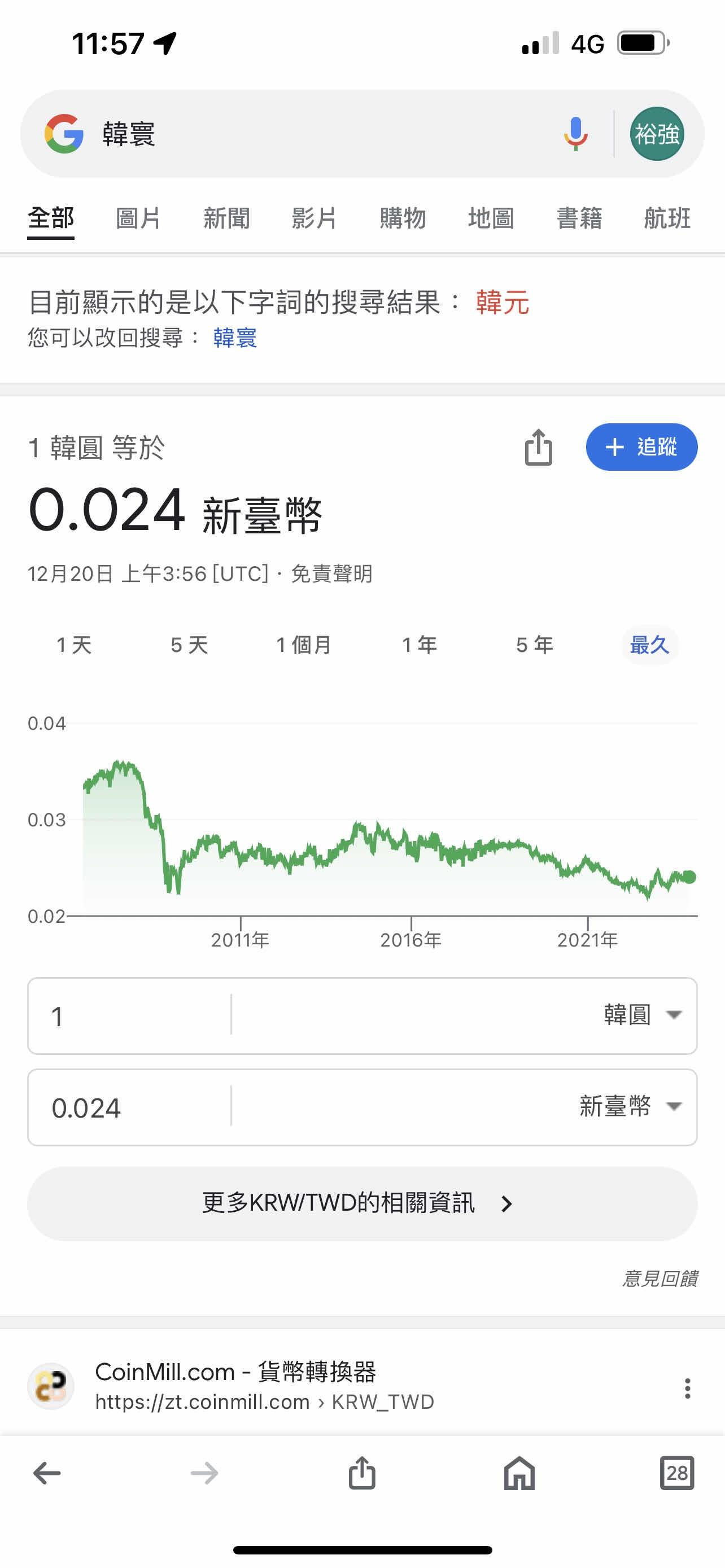Open the 韓圓 currency dropdown
Viewport: 725px width, 1568px height.
(x=642, y=1015)
